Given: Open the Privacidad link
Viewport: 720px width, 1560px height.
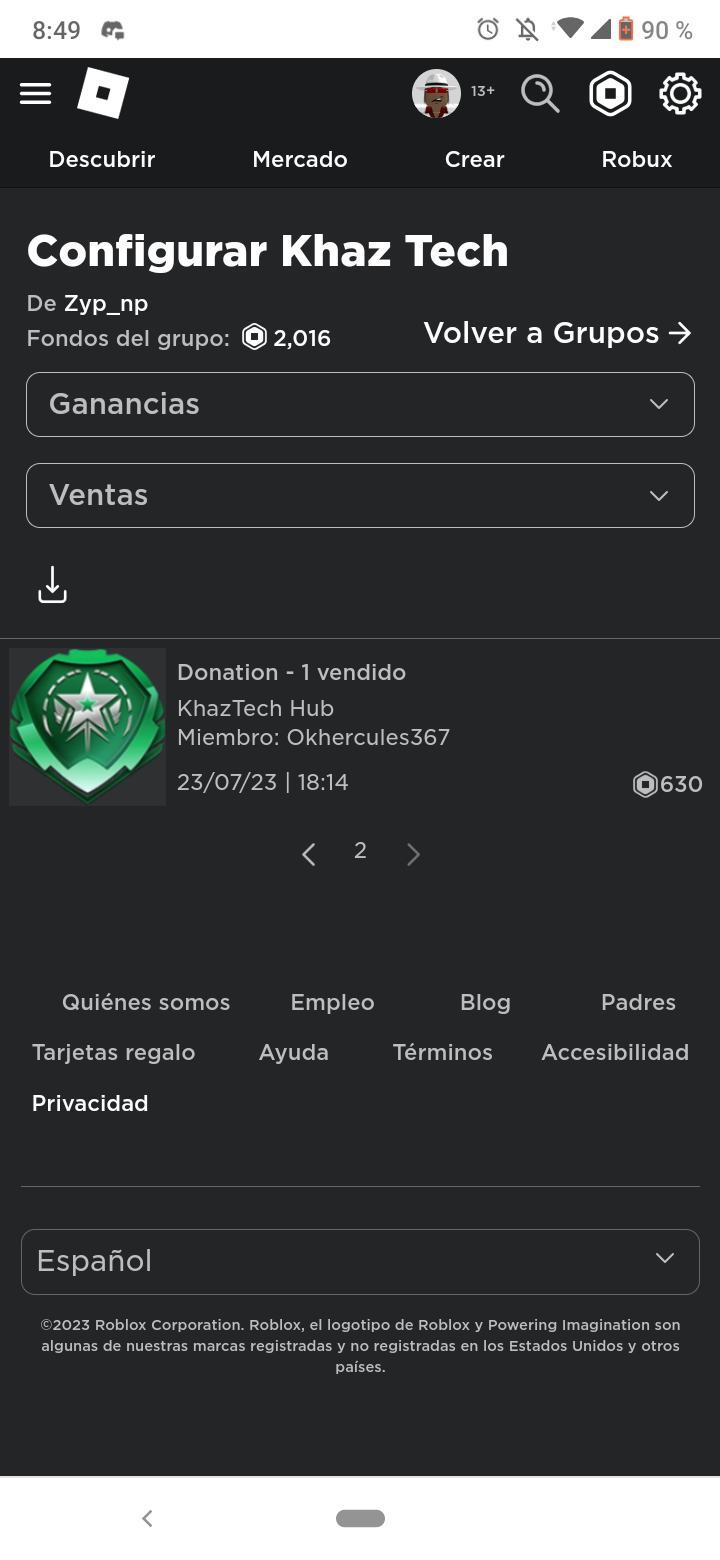Looking at the screenshot, I should click(90, 1103).
